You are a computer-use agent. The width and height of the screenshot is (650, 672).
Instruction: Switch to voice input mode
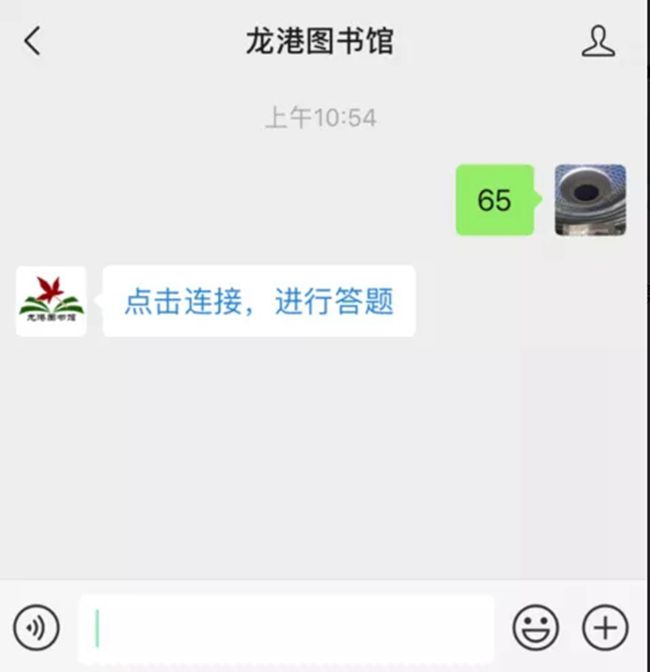point(36,628)
